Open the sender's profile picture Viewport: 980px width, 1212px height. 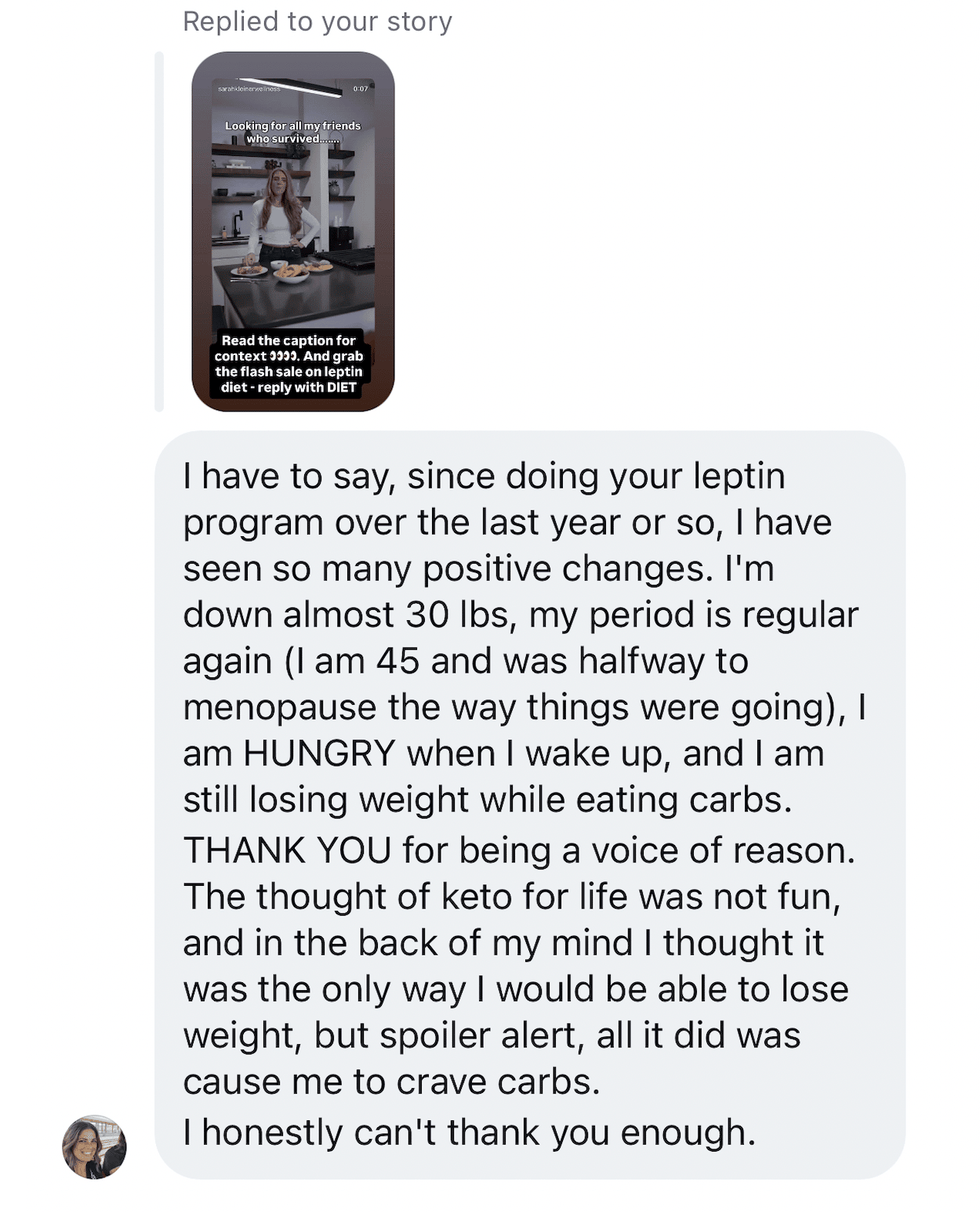tap(94, 1146)
